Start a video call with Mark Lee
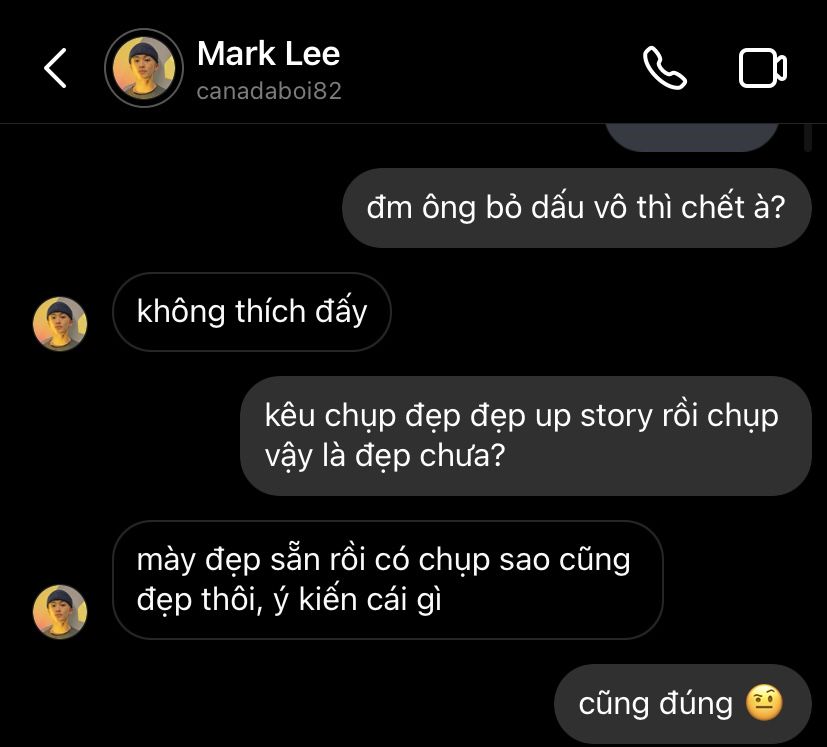Image resolution: width=827 pixels, height=747 pixels. (763, 68)
